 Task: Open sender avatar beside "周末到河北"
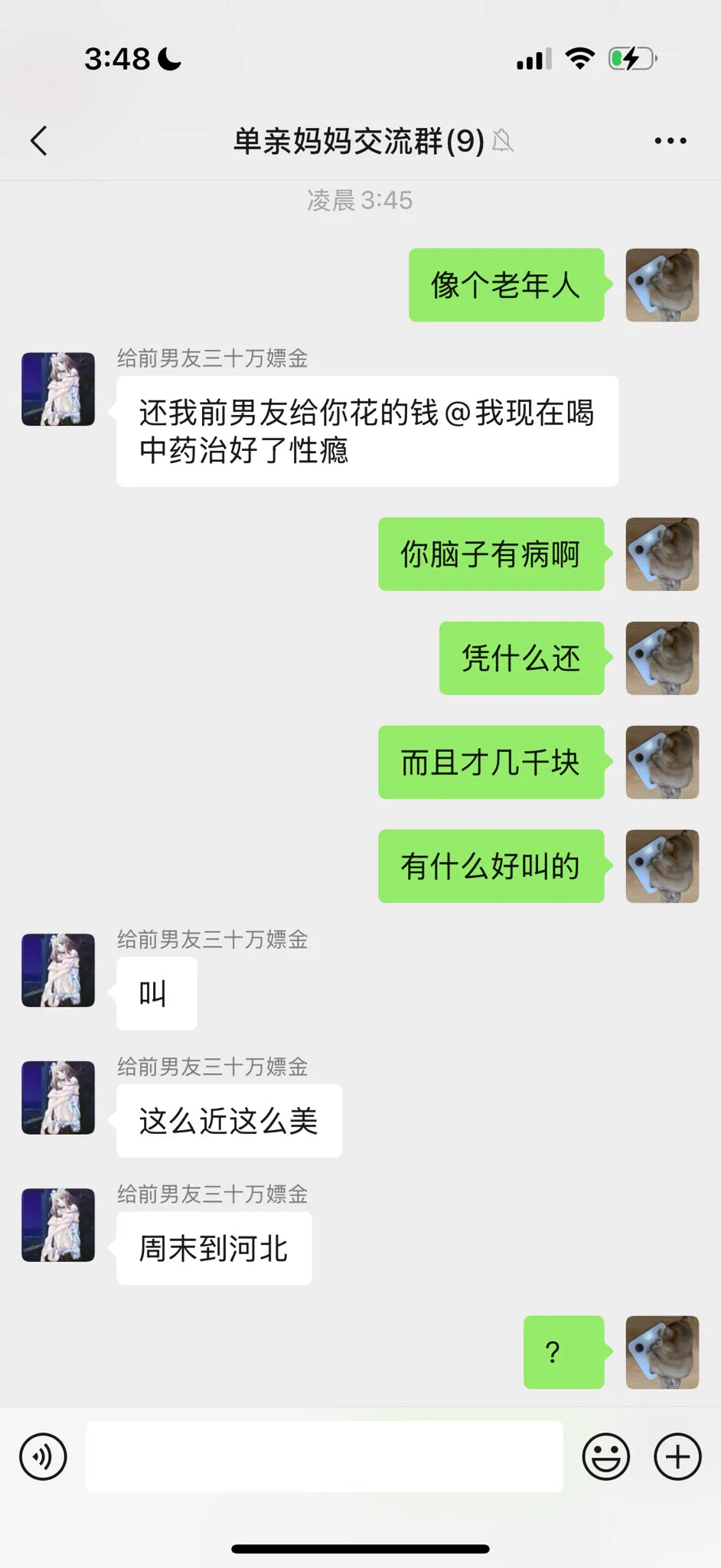[58, 1225]
